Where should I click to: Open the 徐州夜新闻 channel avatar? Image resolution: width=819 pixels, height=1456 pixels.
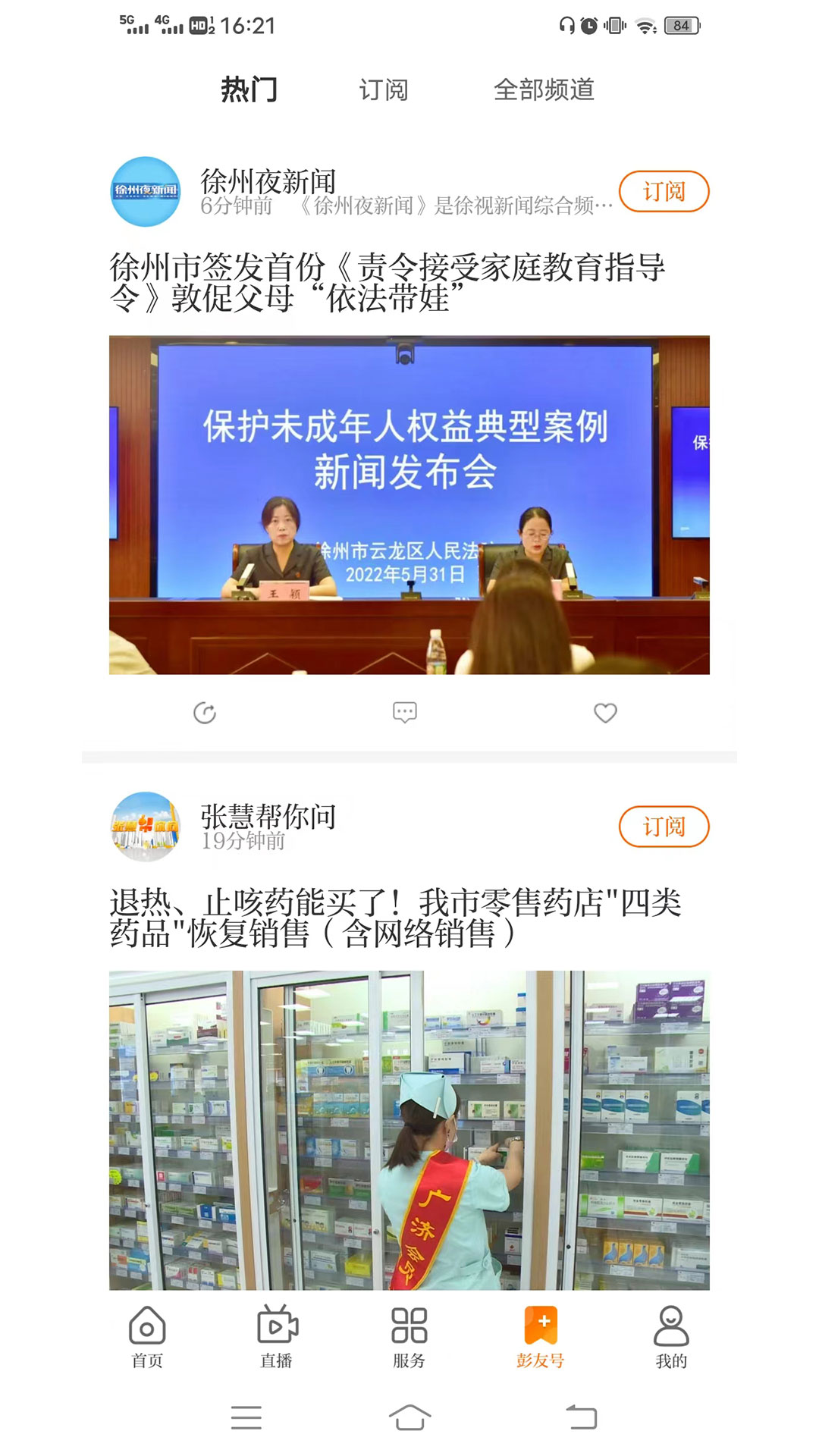(x=146, y=192)
